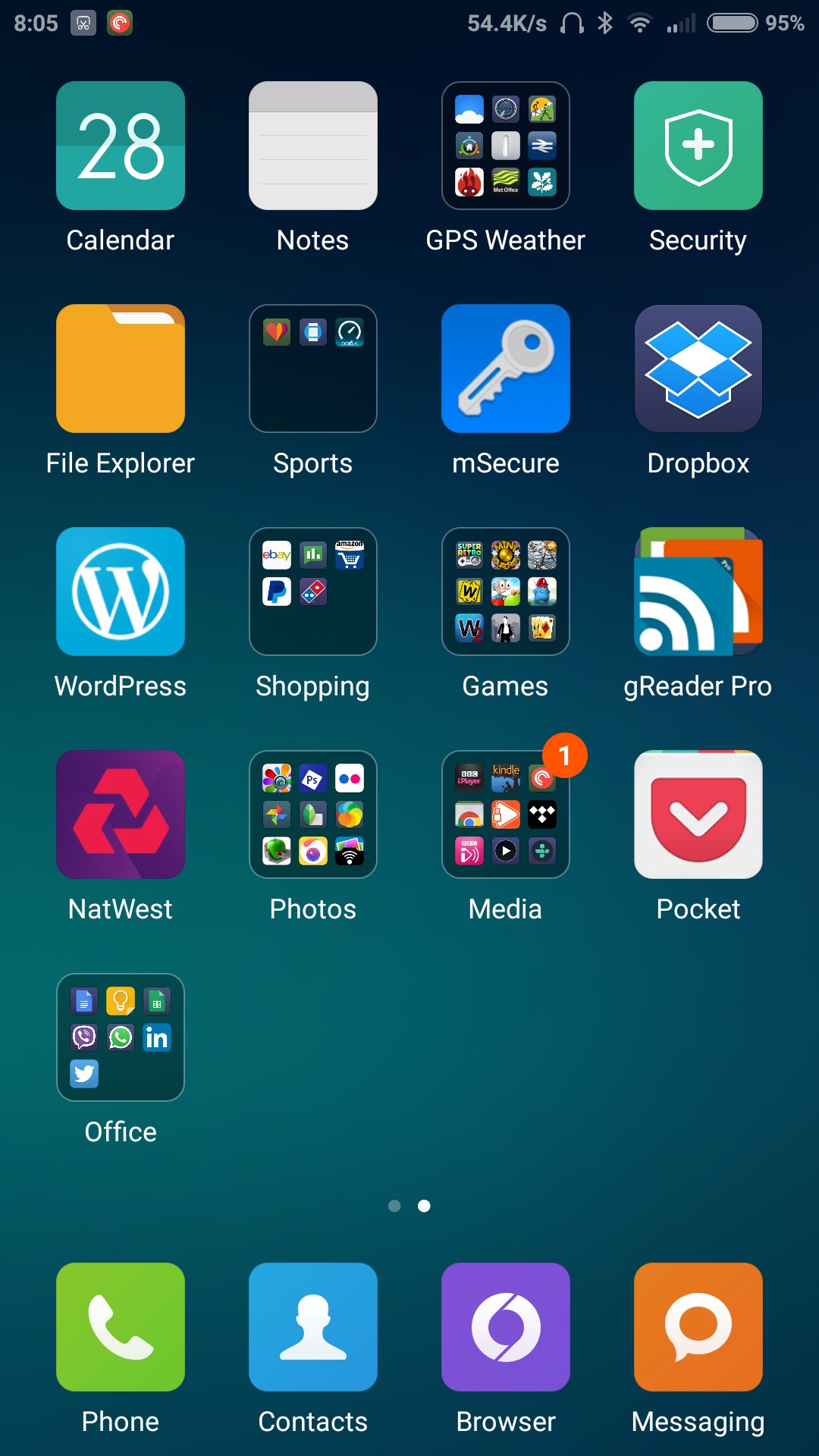Screen dimensions: 819x1456
Task: Open the Messaging app
Action: pos(698,1327)
